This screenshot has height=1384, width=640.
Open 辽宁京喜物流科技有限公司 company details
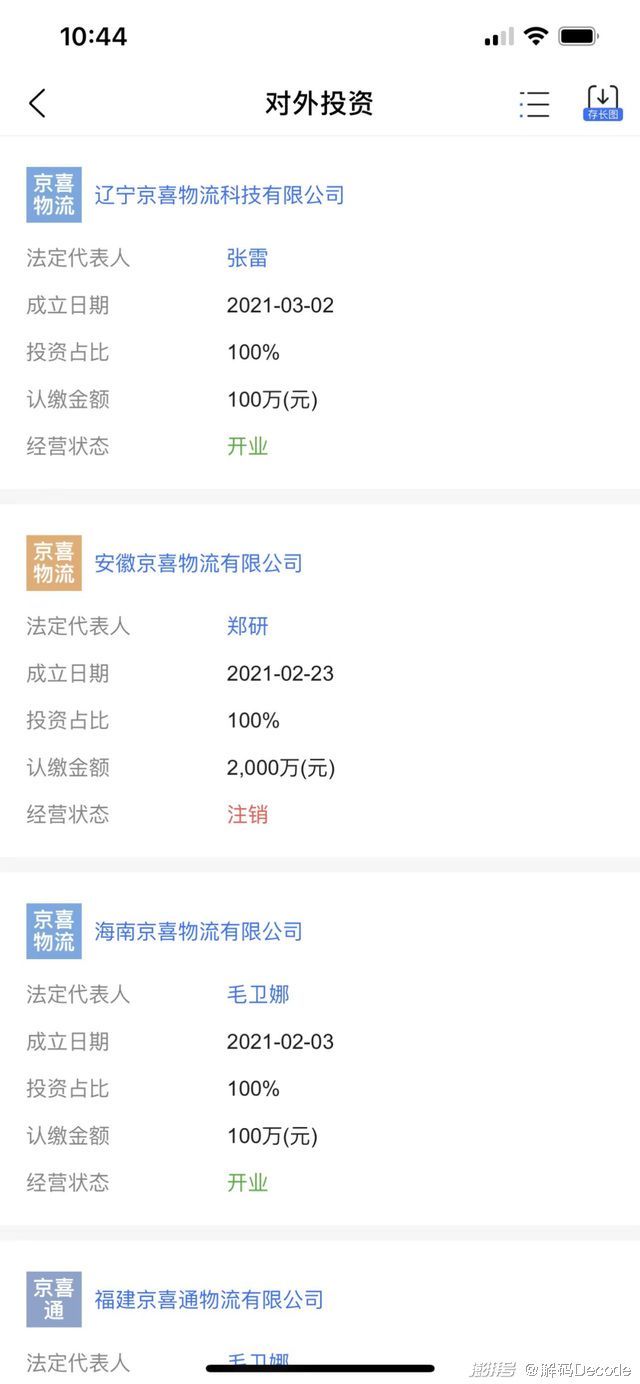click(x=219, y=195)
